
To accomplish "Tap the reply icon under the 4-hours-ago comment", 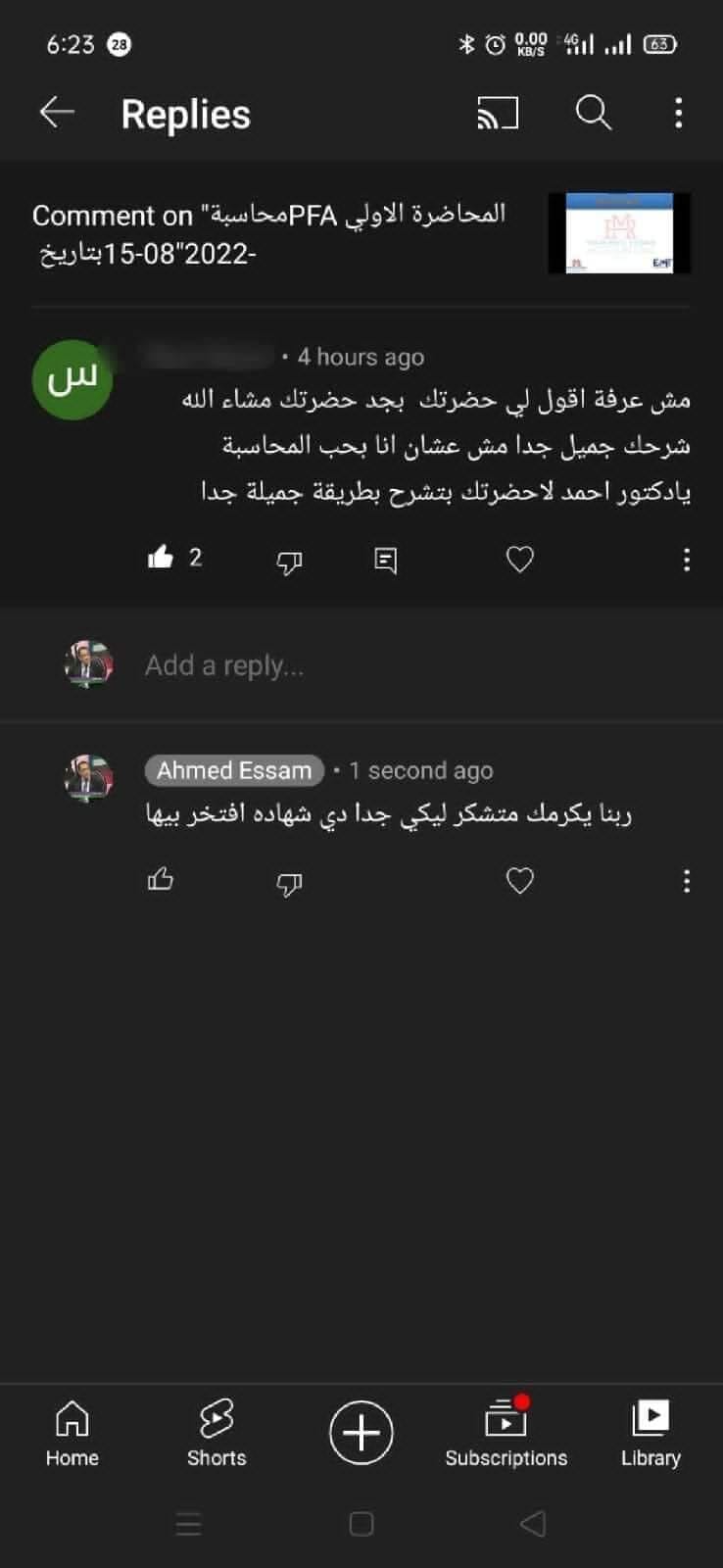I will tap(386, 561).
